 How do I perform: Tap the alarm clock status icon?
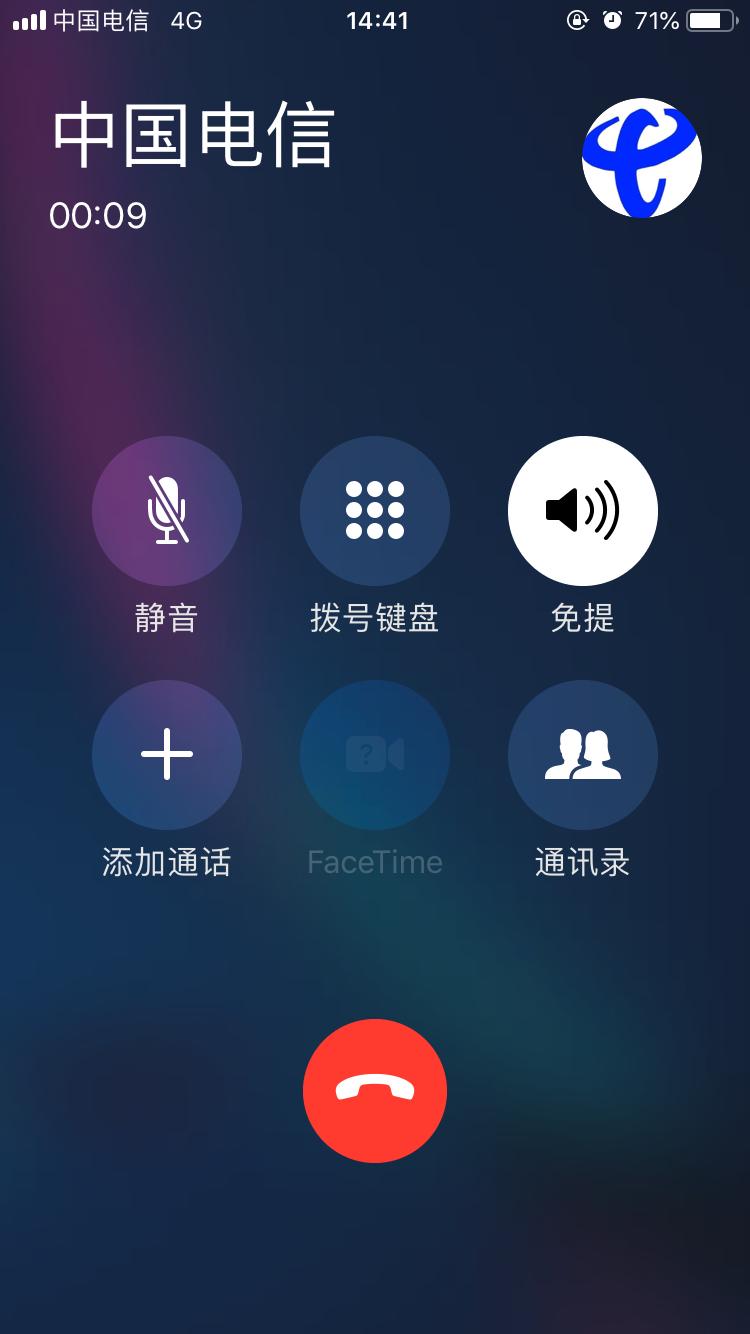610,20
